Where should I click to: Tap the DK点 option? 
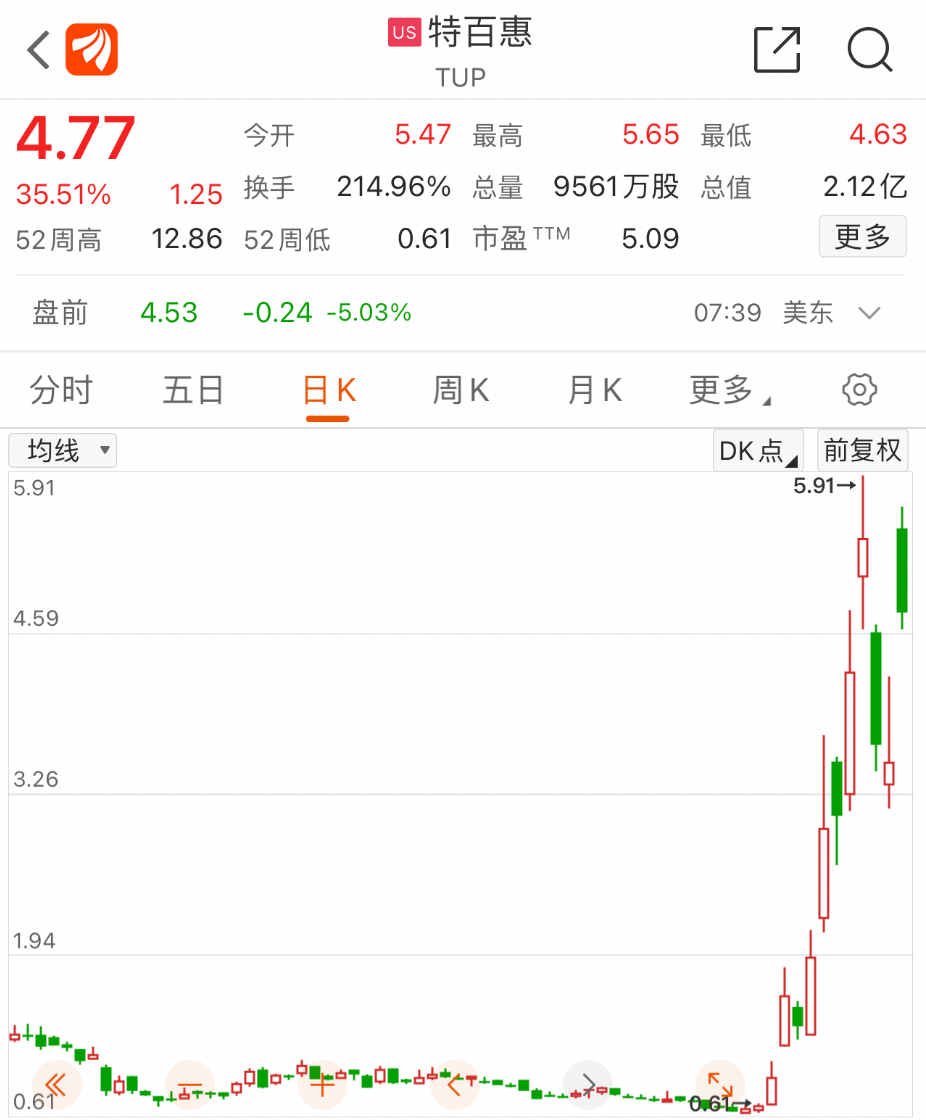[758, 451]
